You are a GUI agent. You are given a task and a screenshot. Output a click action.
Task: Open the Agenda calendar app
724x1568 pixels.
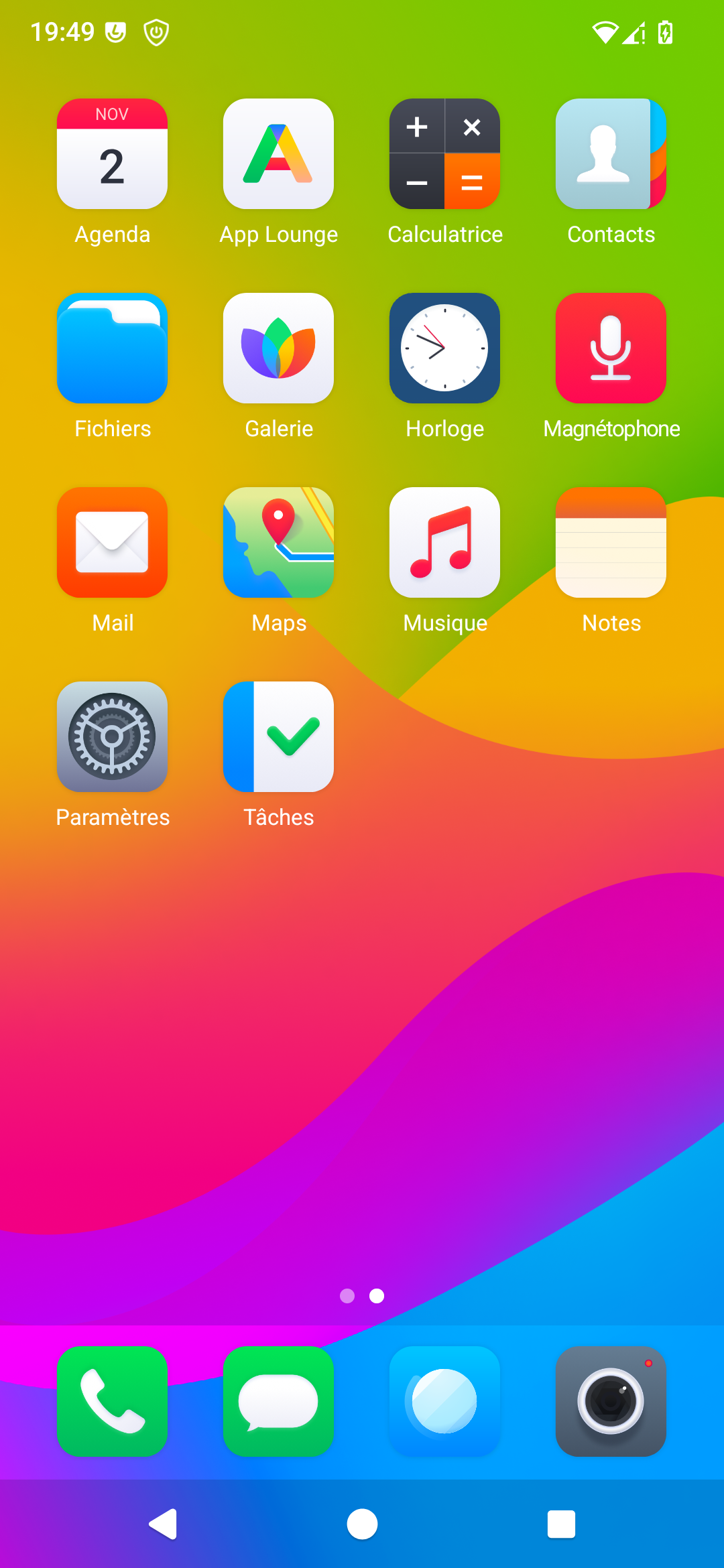pyautogui.click(x=112, y=154)
